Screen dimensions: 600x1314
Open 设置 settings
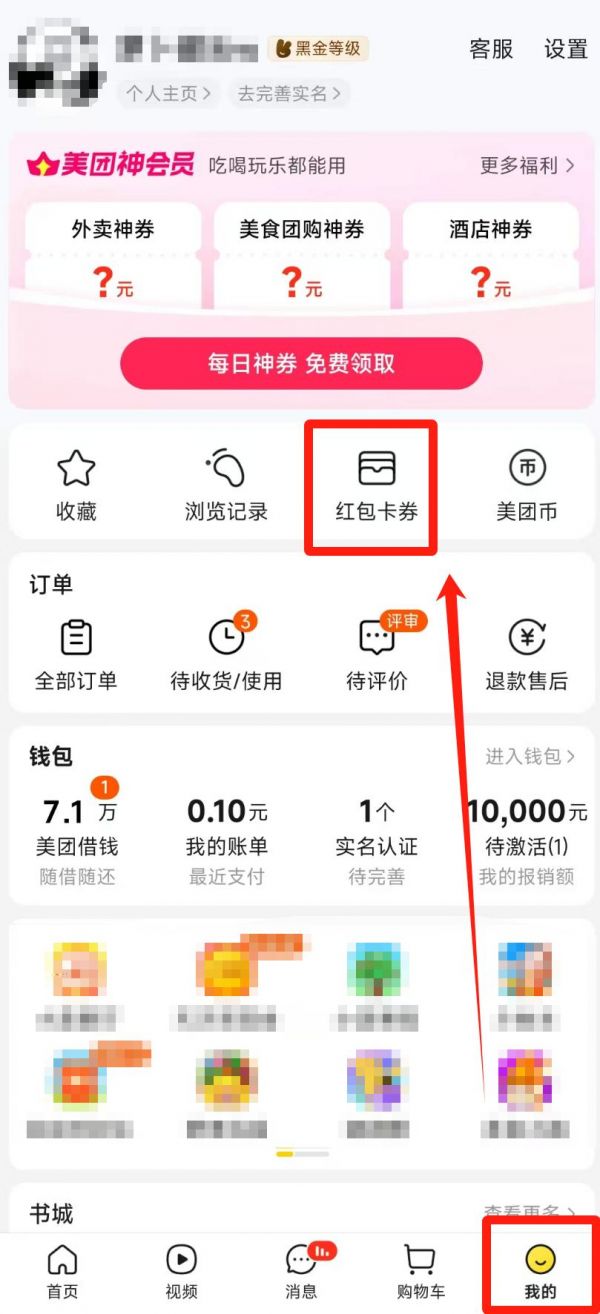click(565, 49)
